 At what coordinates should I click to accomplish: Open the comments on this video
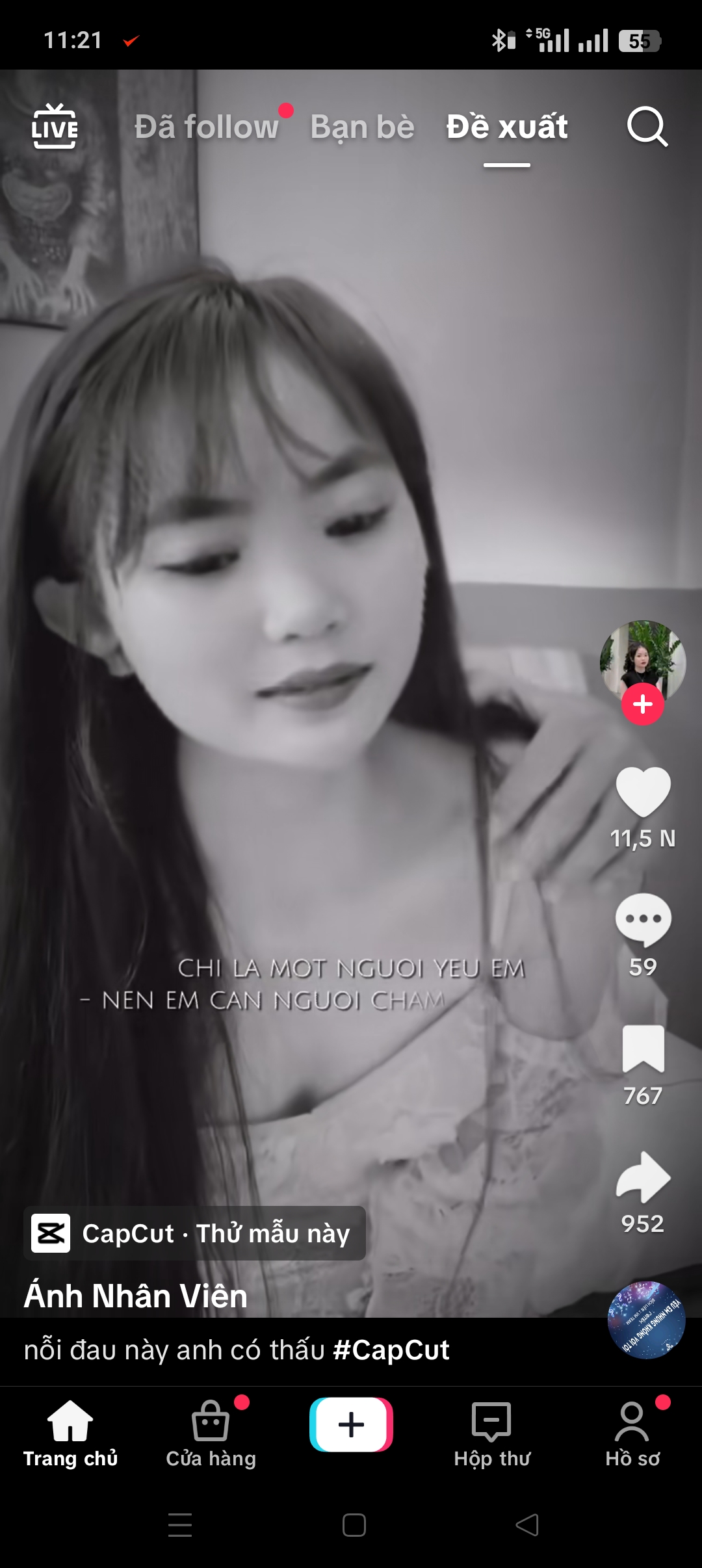[643, 920]
